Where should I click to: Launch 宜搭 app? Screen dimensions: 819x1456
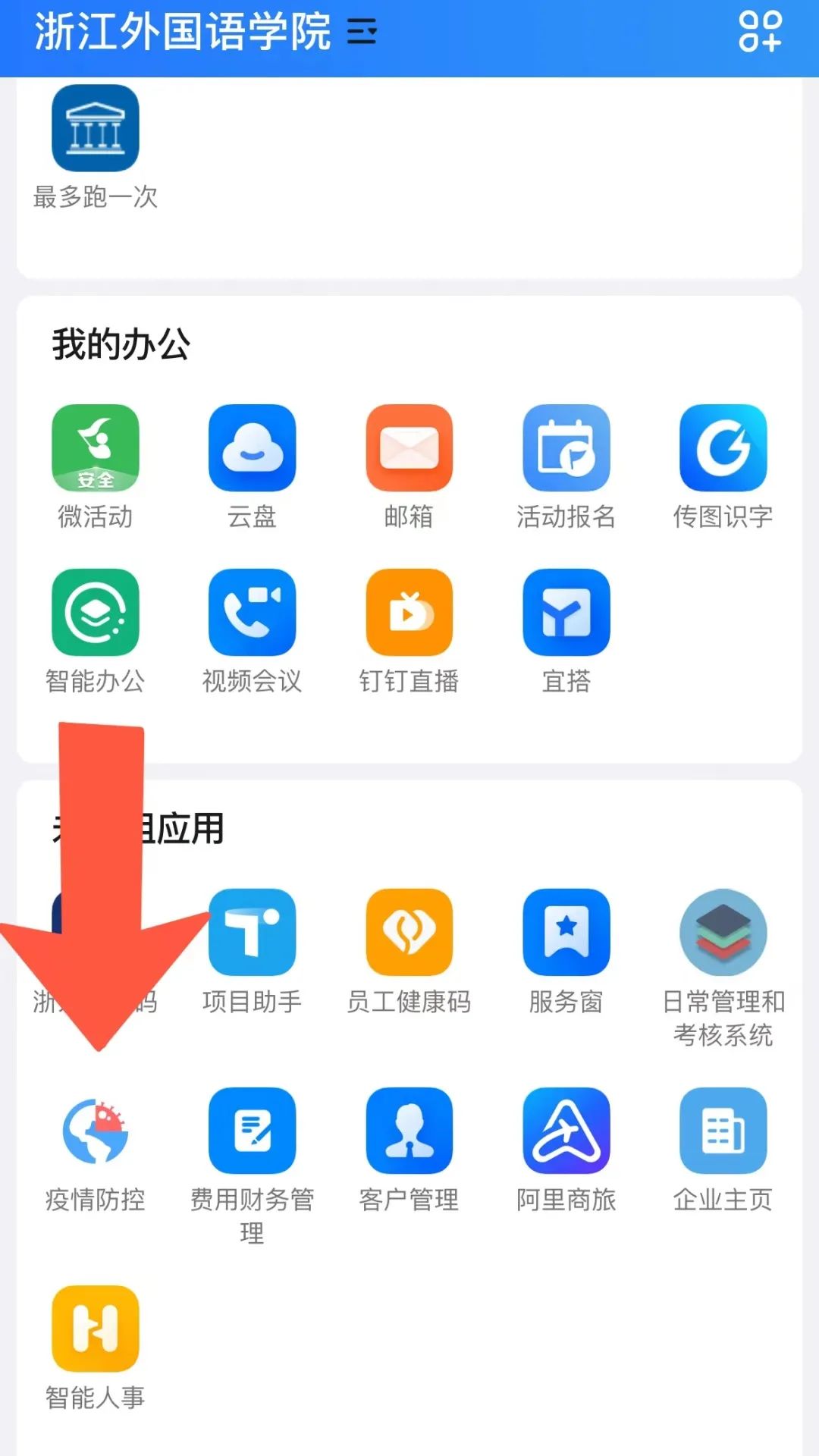click(x=566, y=613)
